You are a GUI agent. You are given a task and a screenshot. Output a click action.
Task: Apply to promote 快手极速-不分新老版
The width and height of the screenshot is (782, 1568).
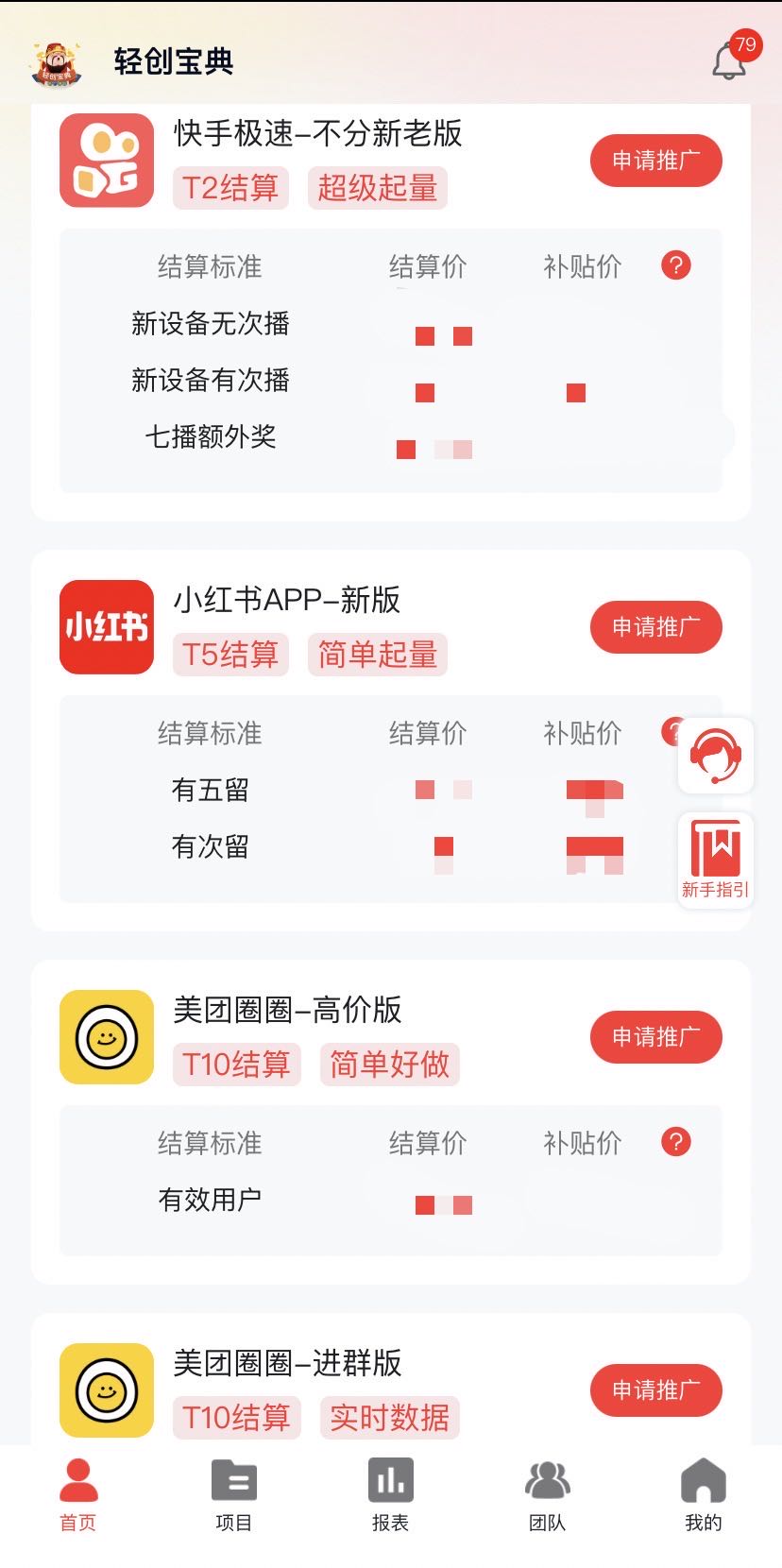655,161
